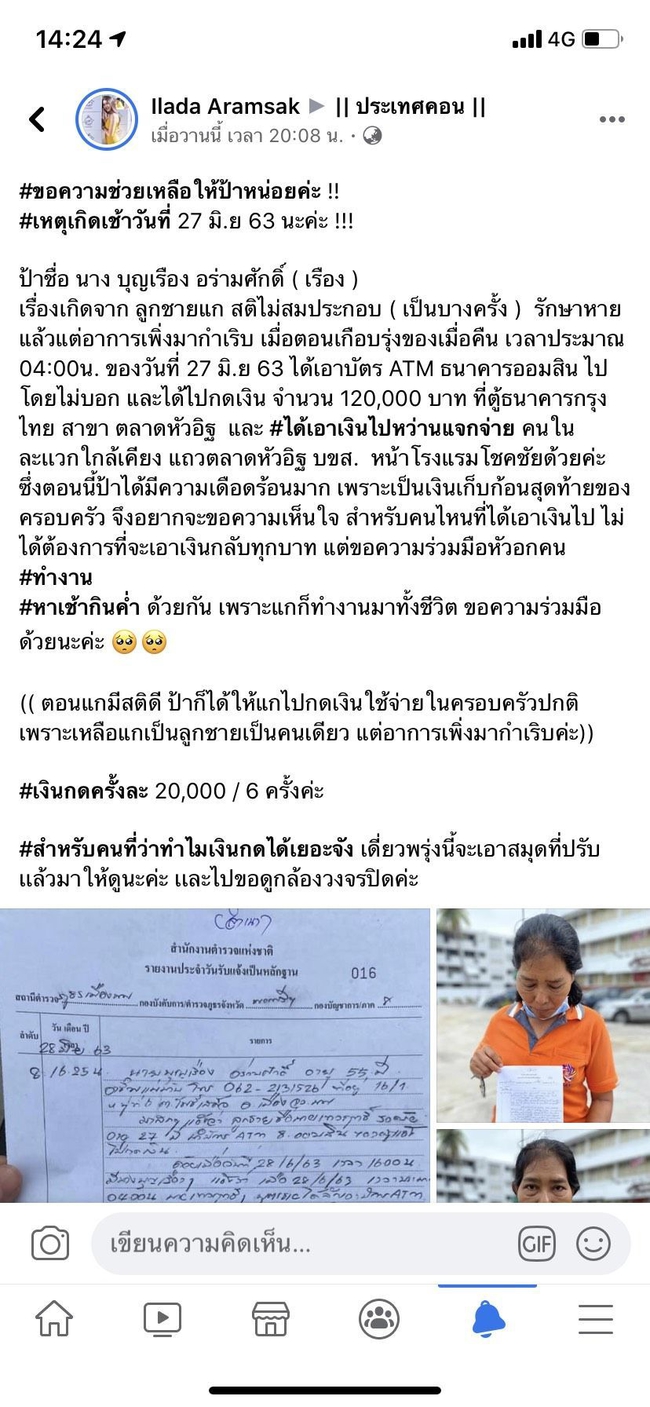The width and height of the screenshot is (650, 1407).
Task: Open the hamburger menu tab
Action: pyautogui.click(x=596, y=1320)
